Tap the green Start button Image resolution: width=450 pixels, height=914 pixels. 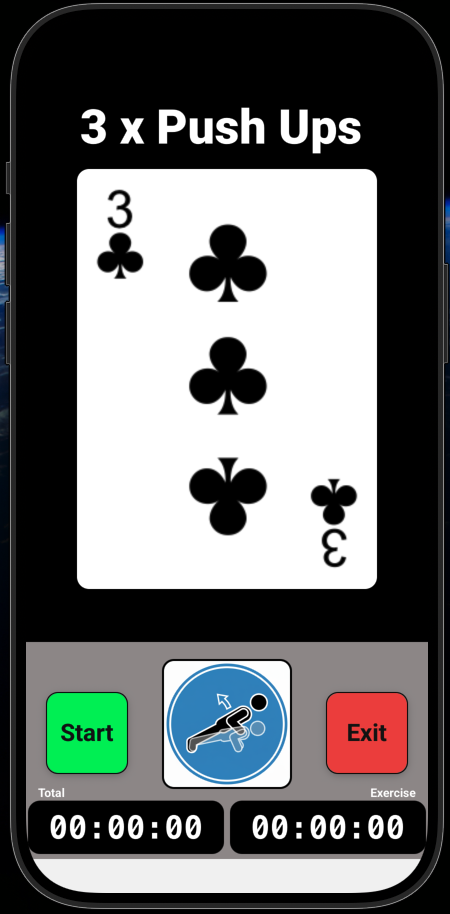click(x=87, y=733)
